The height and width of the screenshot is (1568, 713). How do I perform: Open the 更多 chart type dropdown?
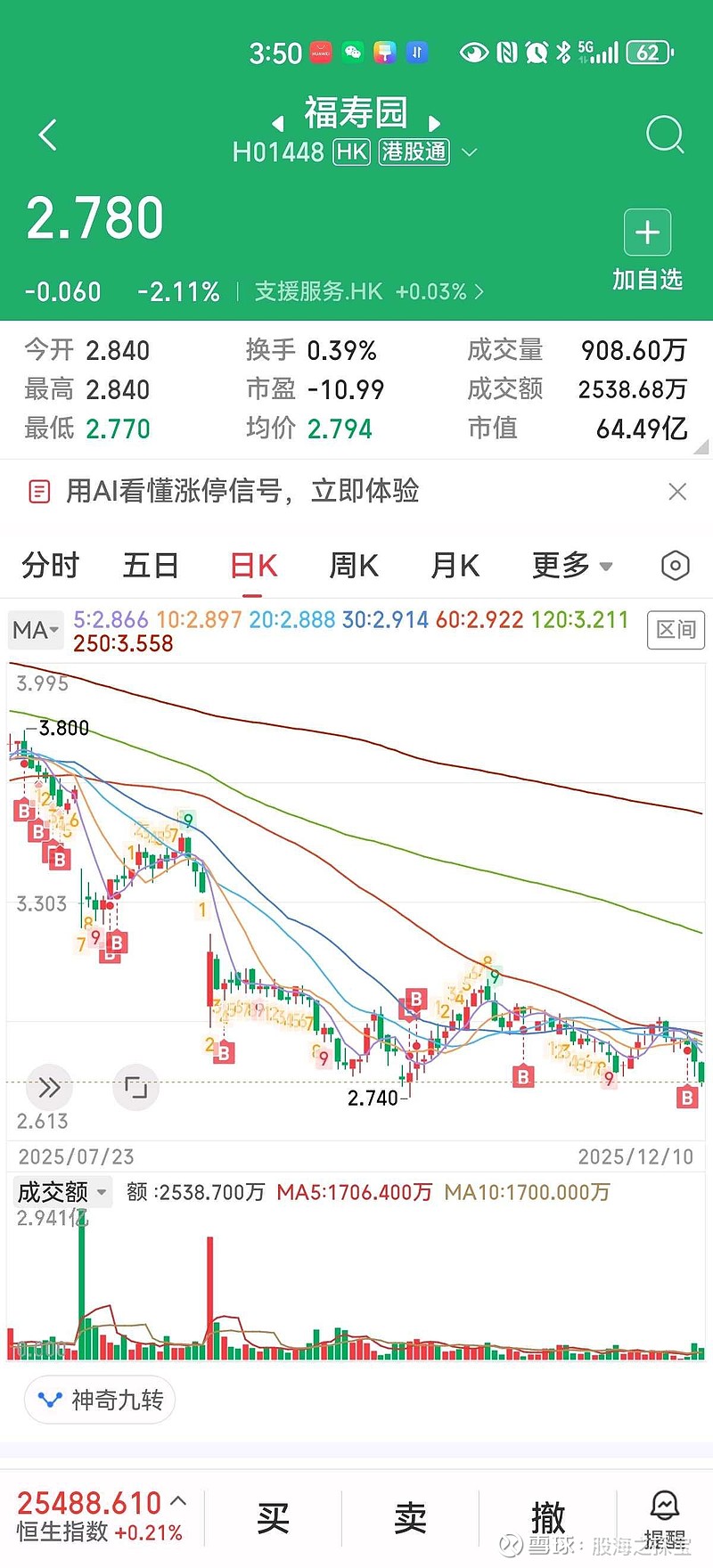570,566
